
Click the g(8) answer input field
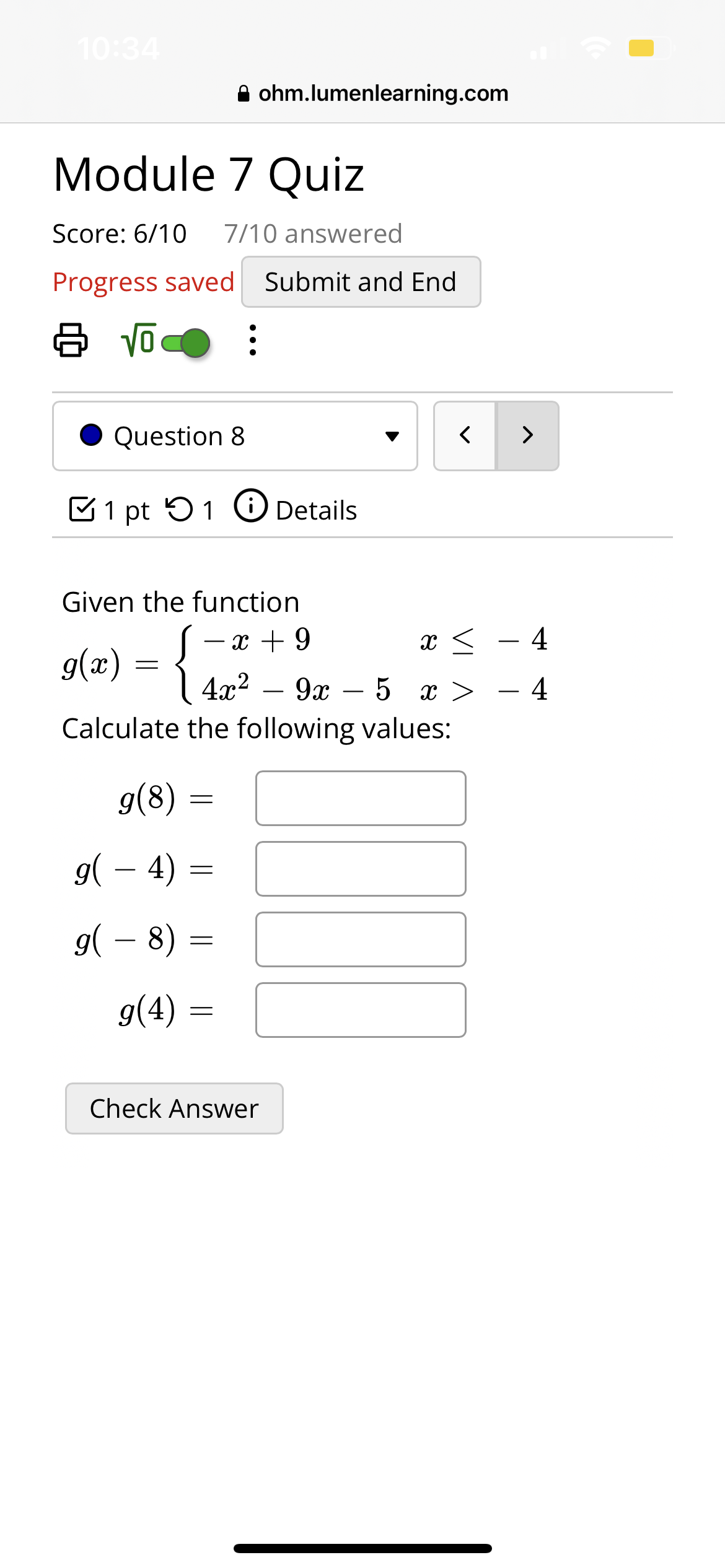pyautogui.click(x=360, y=799)
